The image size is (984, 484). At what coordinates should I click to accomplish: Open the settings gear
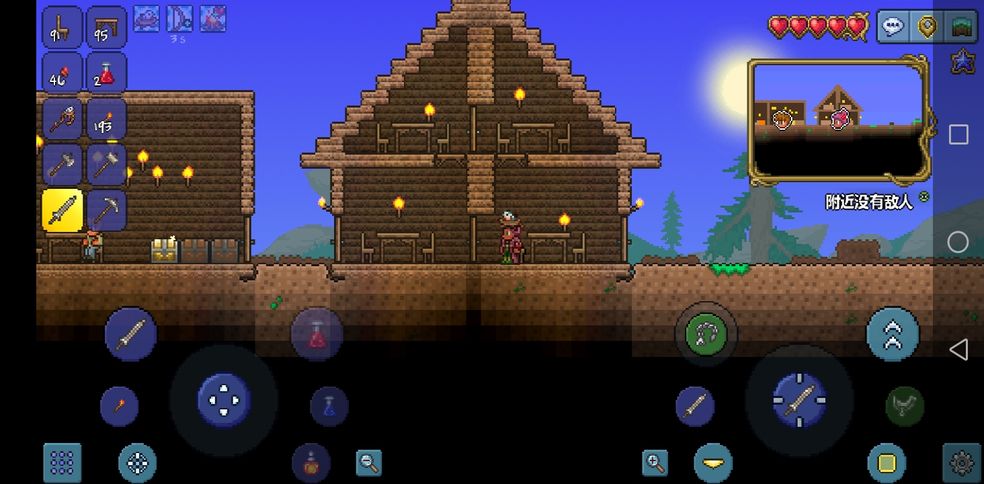tap(961, 462)
